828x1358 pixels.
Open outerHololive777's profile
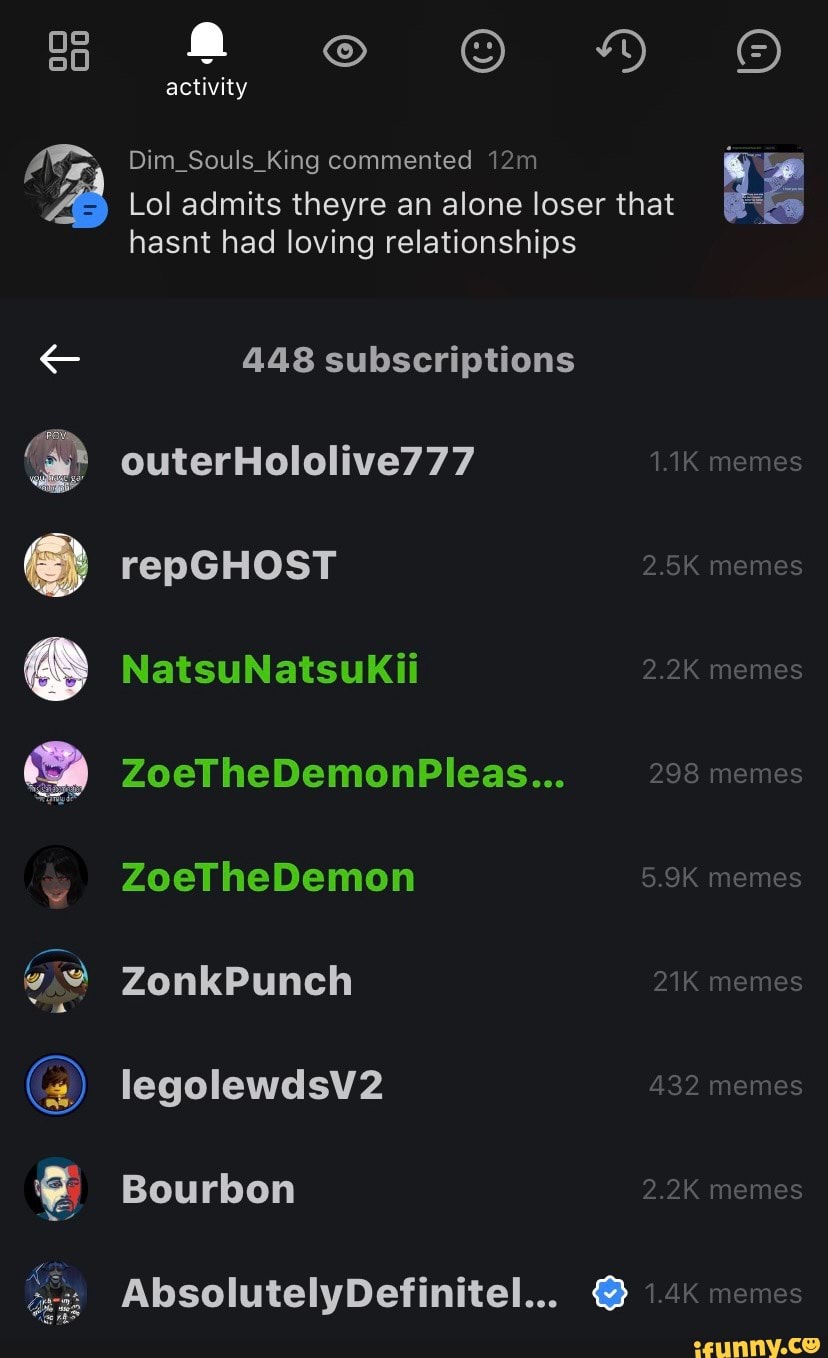pyautogui.click(x=297, y=462)
